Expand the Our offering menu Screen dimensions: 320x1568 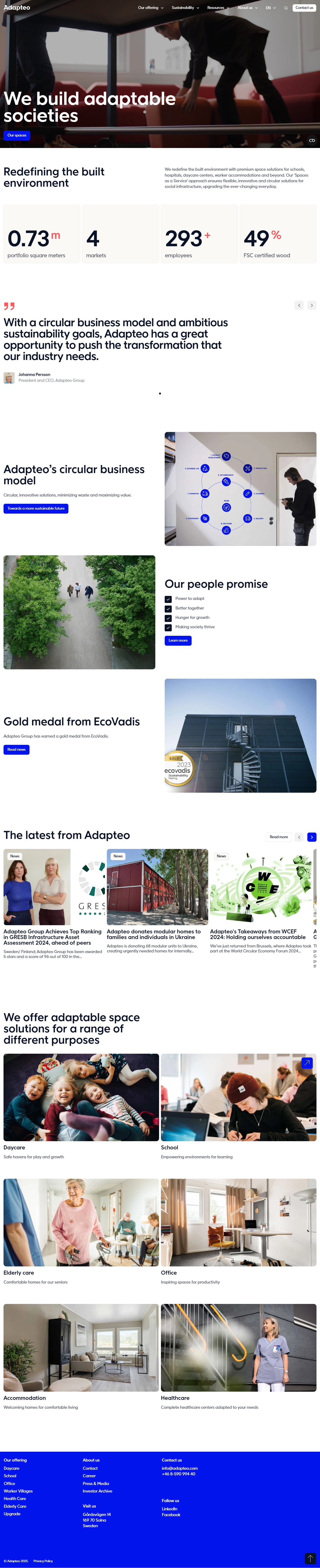tap(150, 8)
